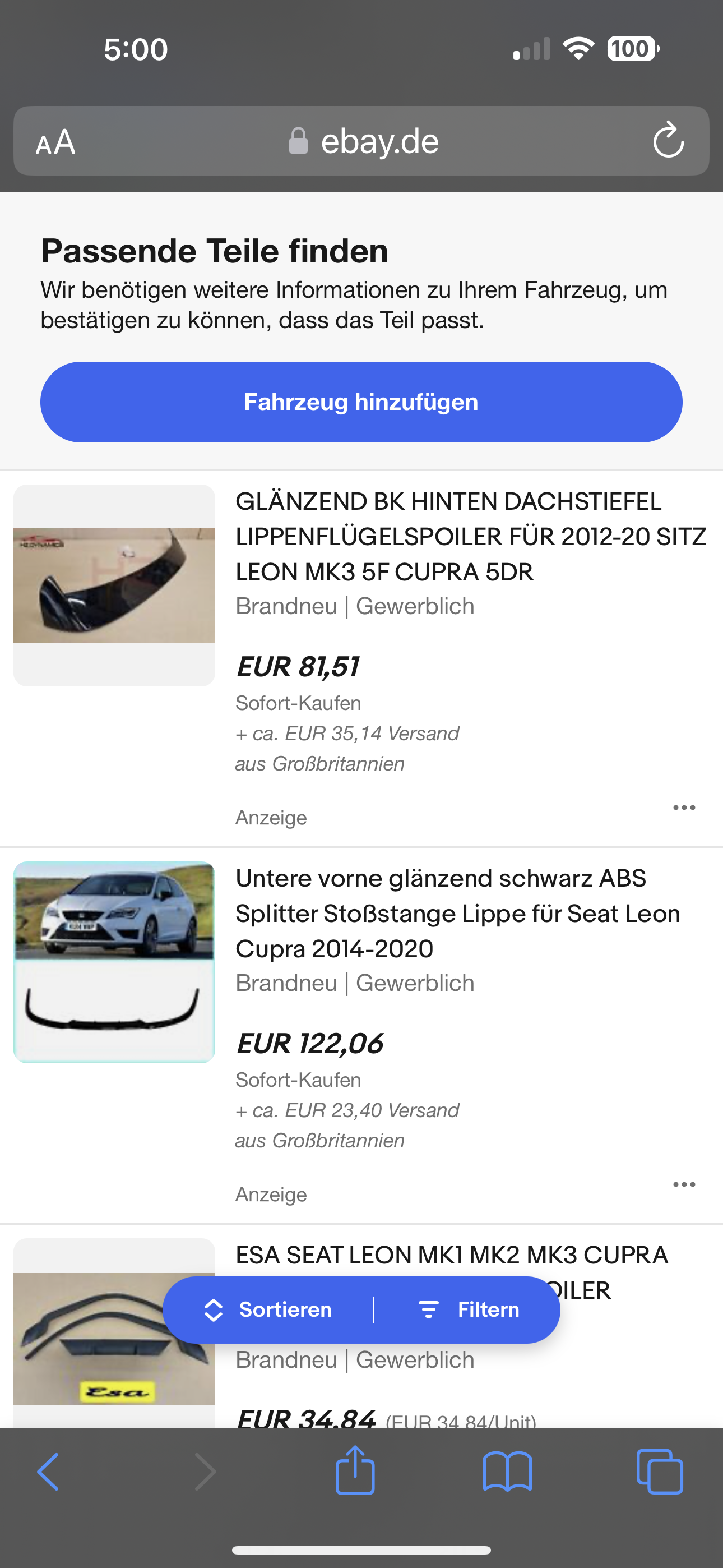
Task: Reload the ebay.de page
Action: click(668, 140)
